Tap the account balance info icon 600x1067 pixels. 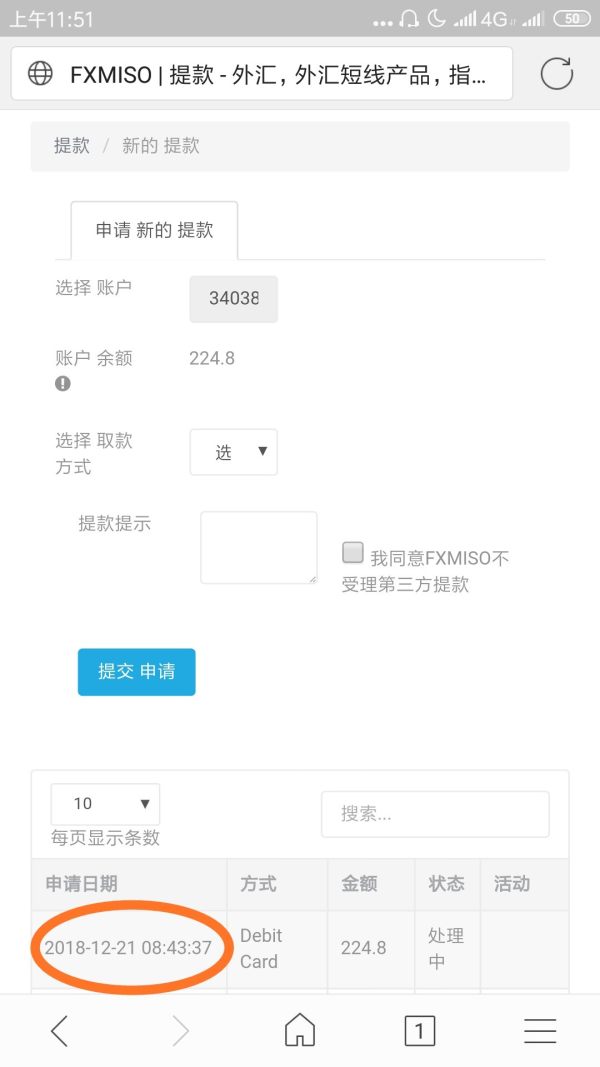tap(63, 383)
